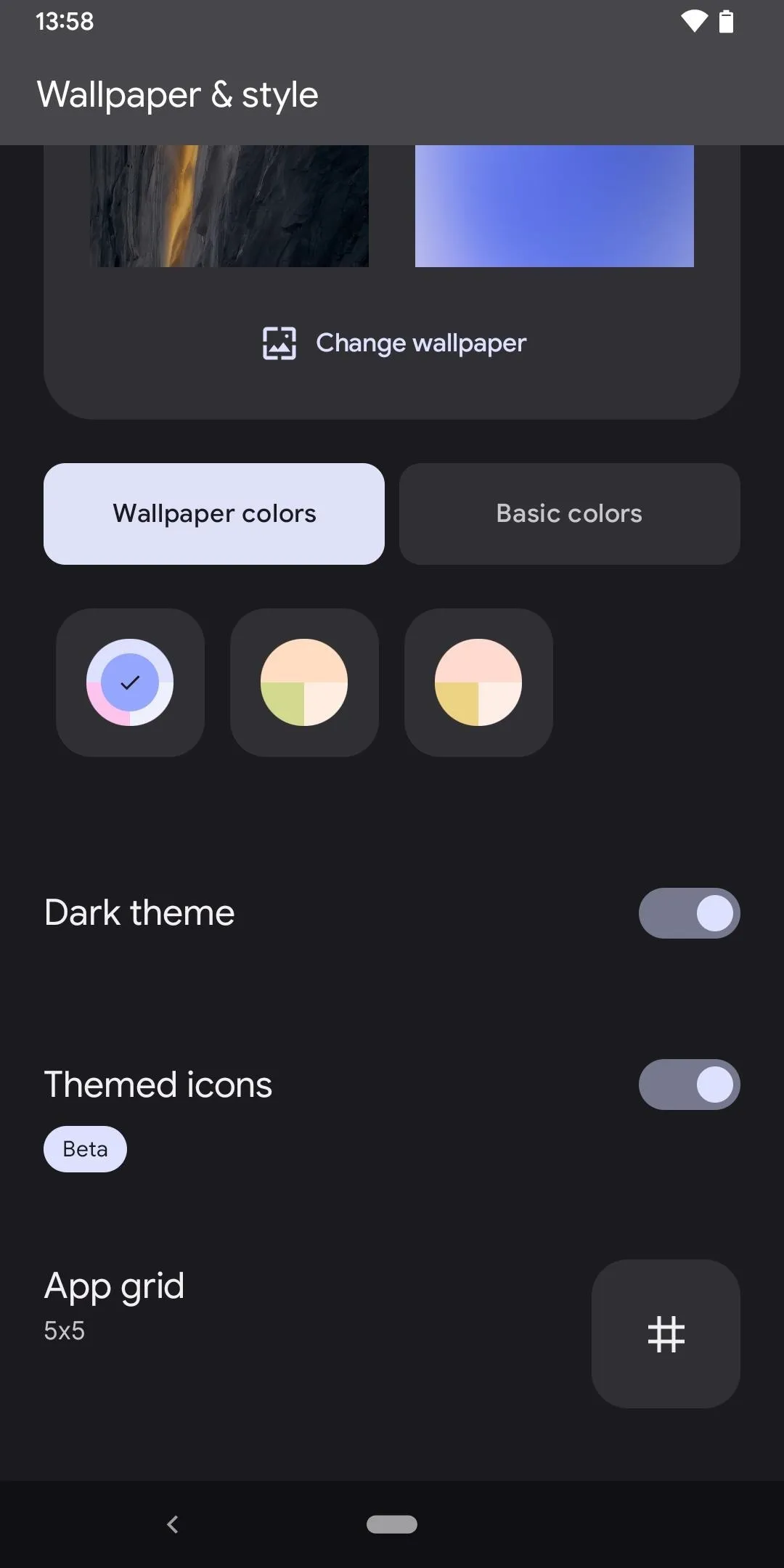Screen dimensions: 784x1568
Task: Turn off Dark theme
Action: [690, 913]
